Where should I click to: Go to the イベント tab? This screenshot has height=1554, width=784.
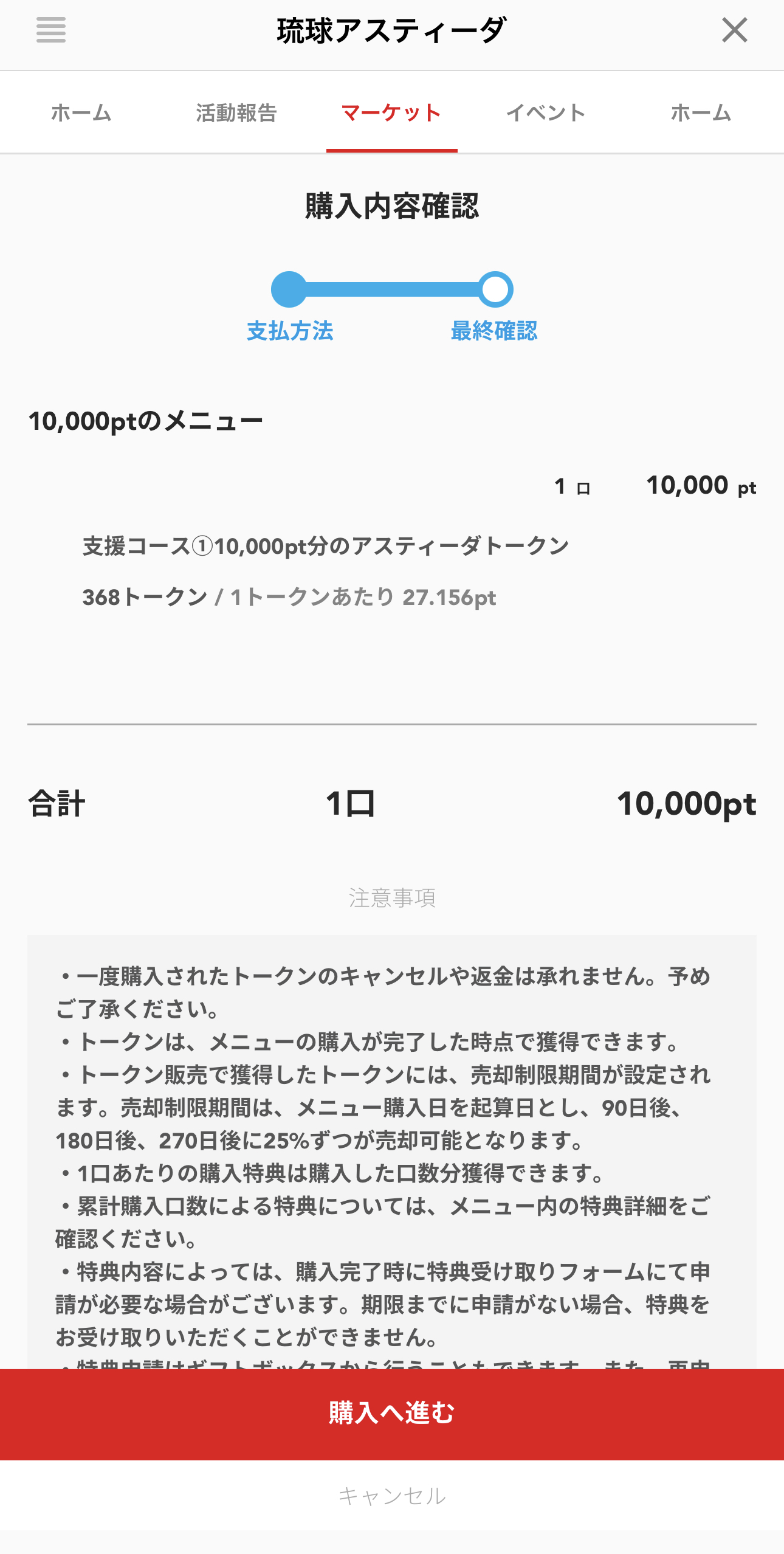[546, 112]
